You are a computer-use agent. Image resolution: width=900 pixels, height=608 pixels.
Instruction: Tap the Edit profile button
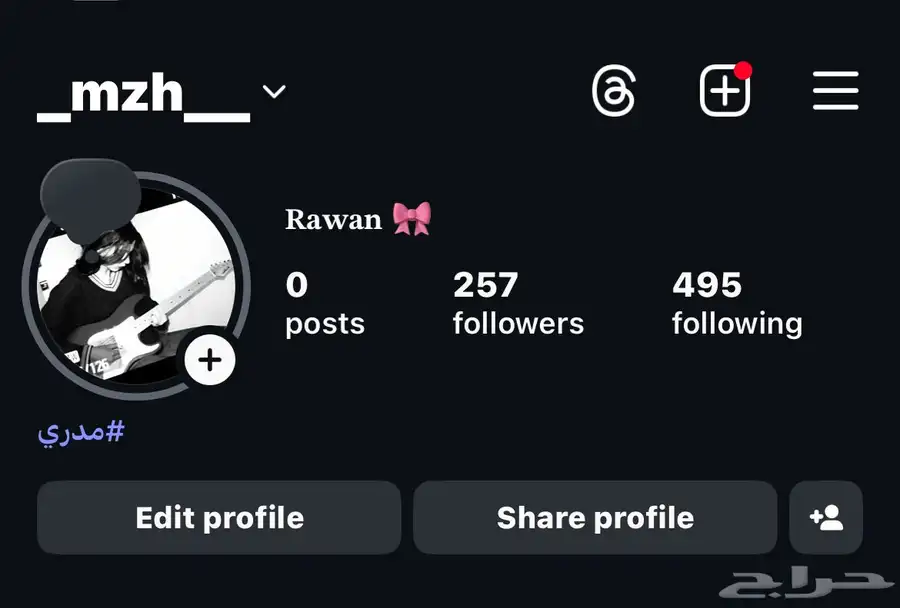[x=219, y=517]
